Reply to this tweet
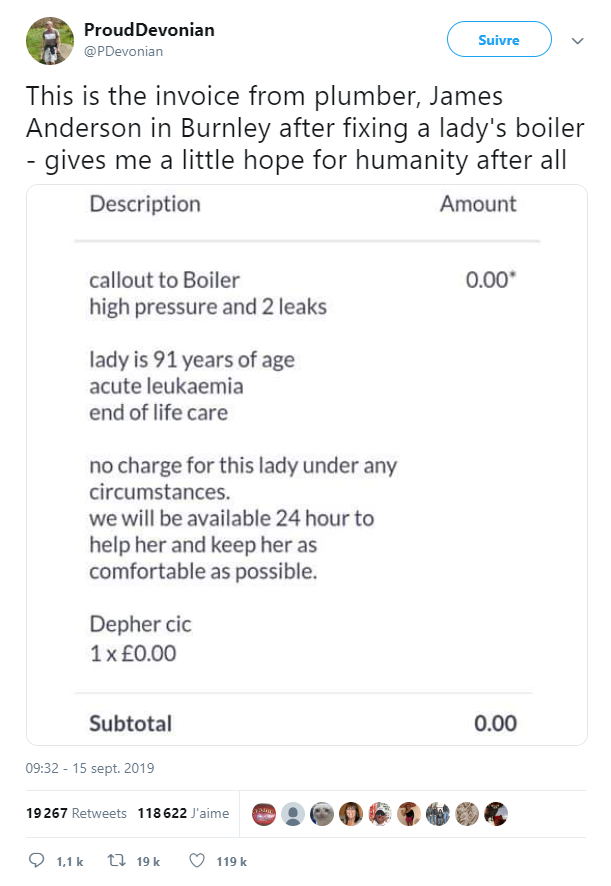 38,861
